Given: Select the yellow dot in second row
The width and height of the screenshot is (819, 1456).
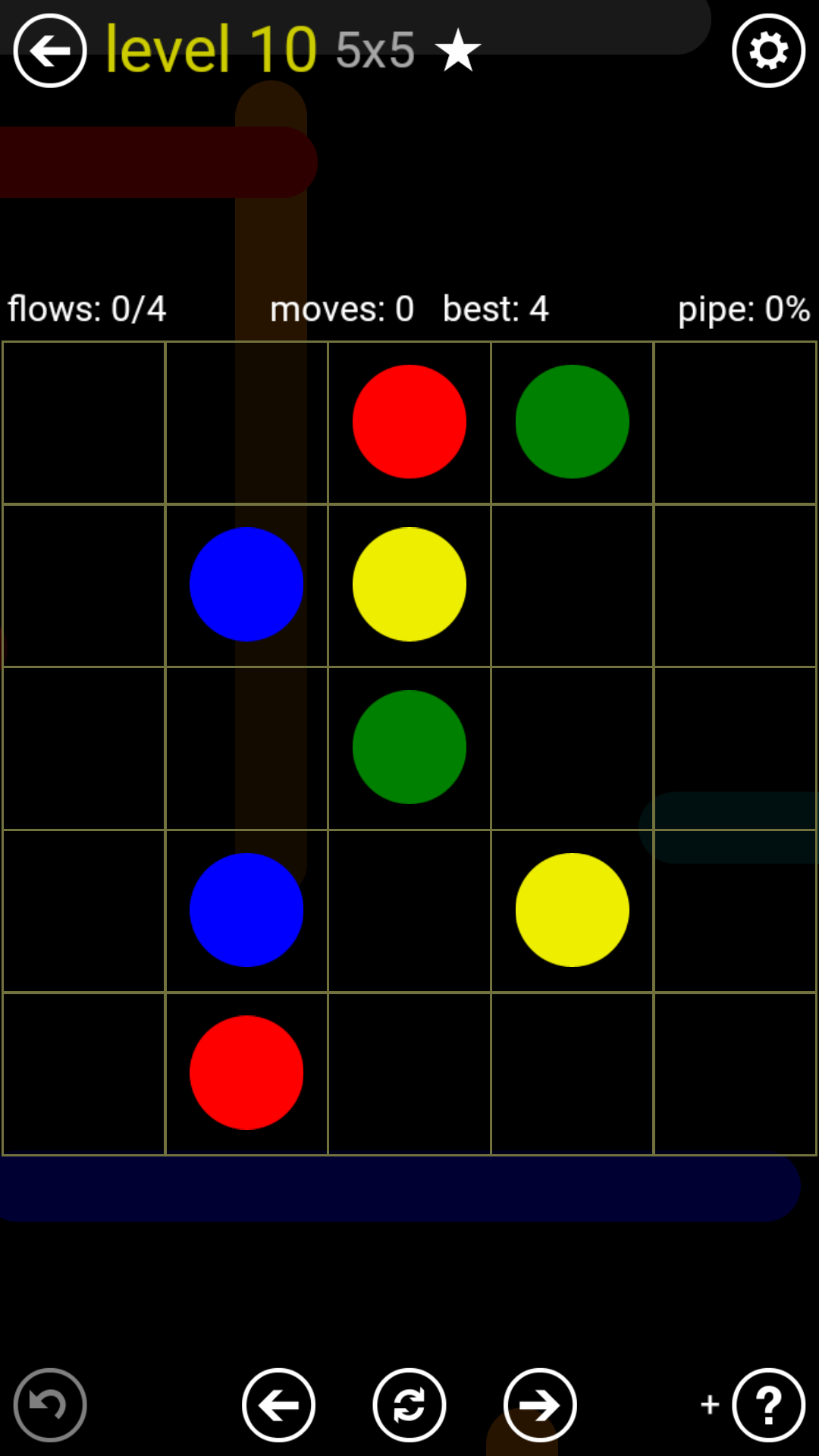Looking at the screenshot, I should point(409,584).
